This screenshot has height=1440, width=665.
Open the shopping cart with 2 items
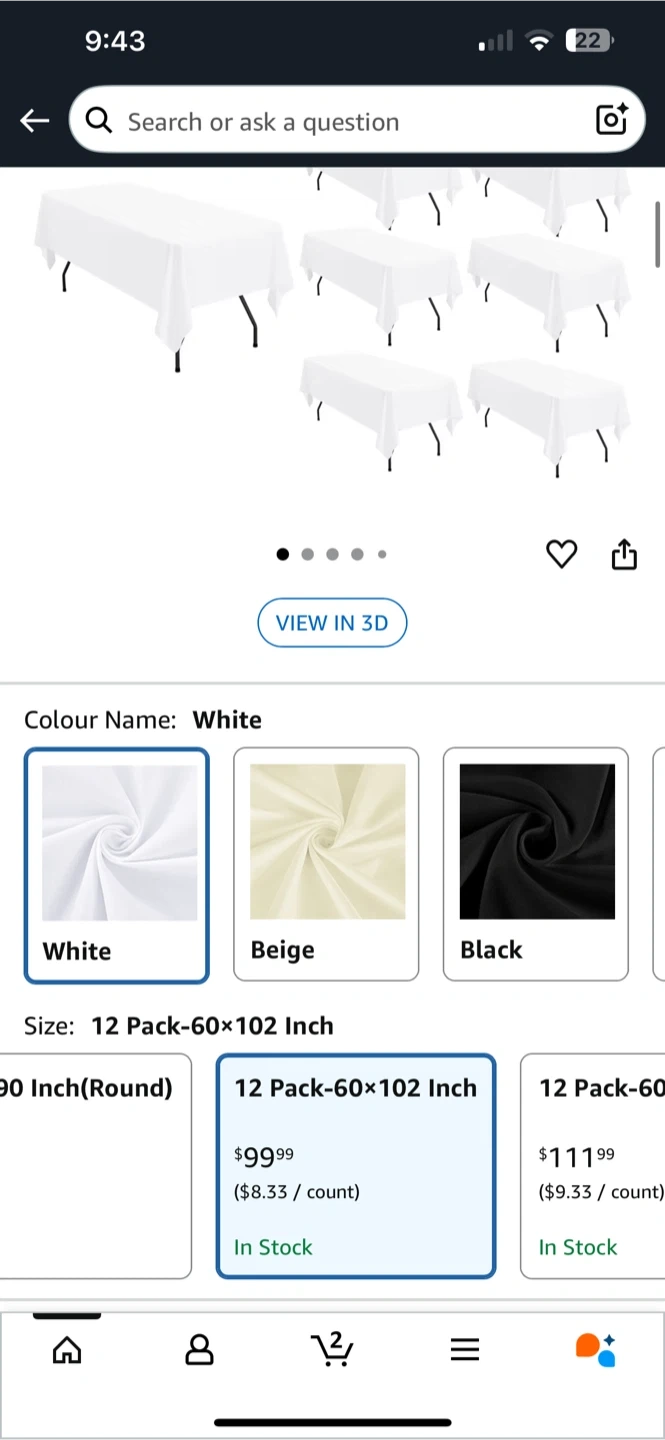pos(332,1348)
